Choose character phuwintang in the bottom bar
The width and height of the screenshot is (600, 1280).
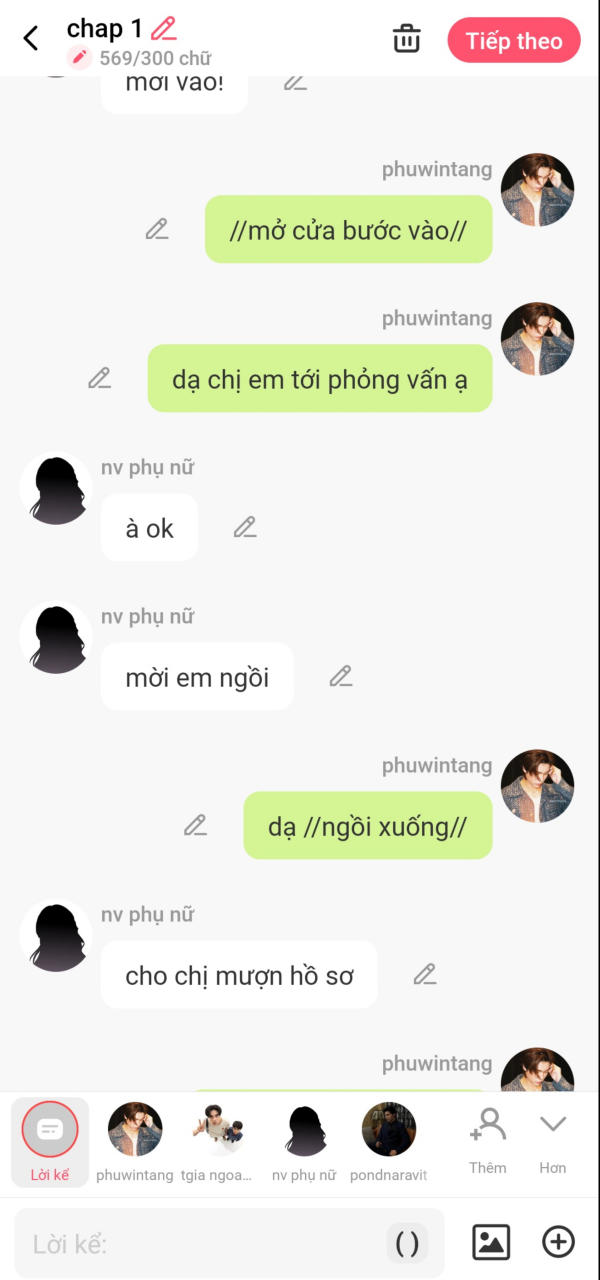[x=135, y=1141]
